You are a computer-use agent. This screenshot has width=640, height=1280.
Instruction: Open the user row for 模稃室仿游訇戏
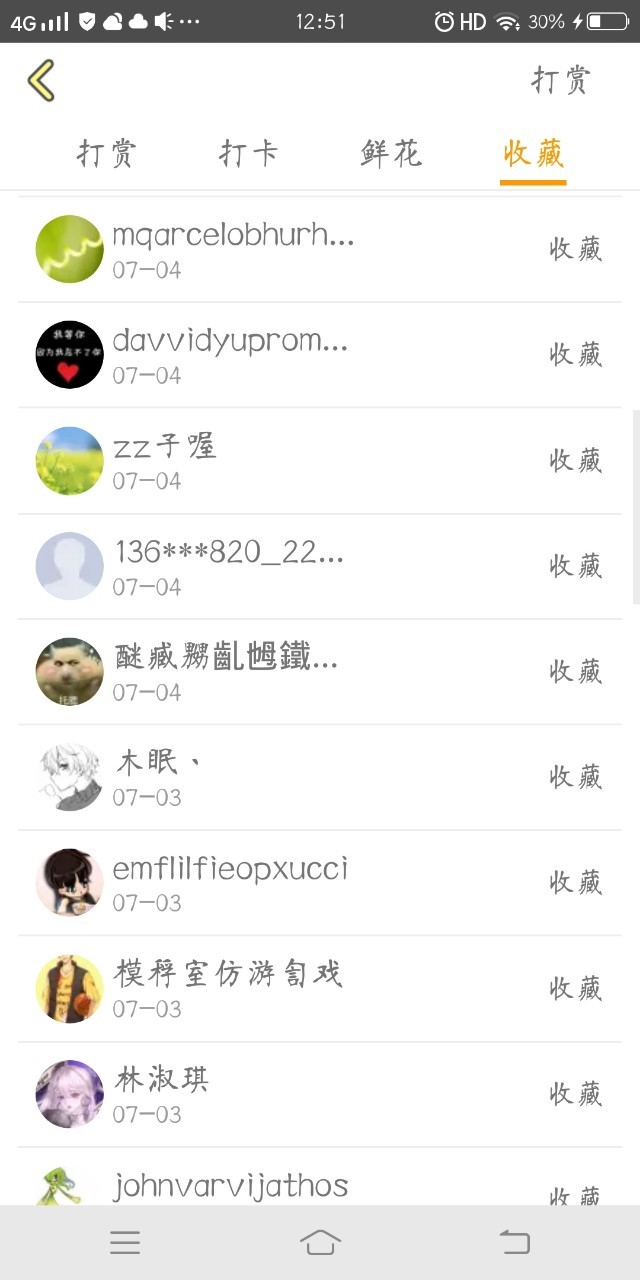(320, 989)
